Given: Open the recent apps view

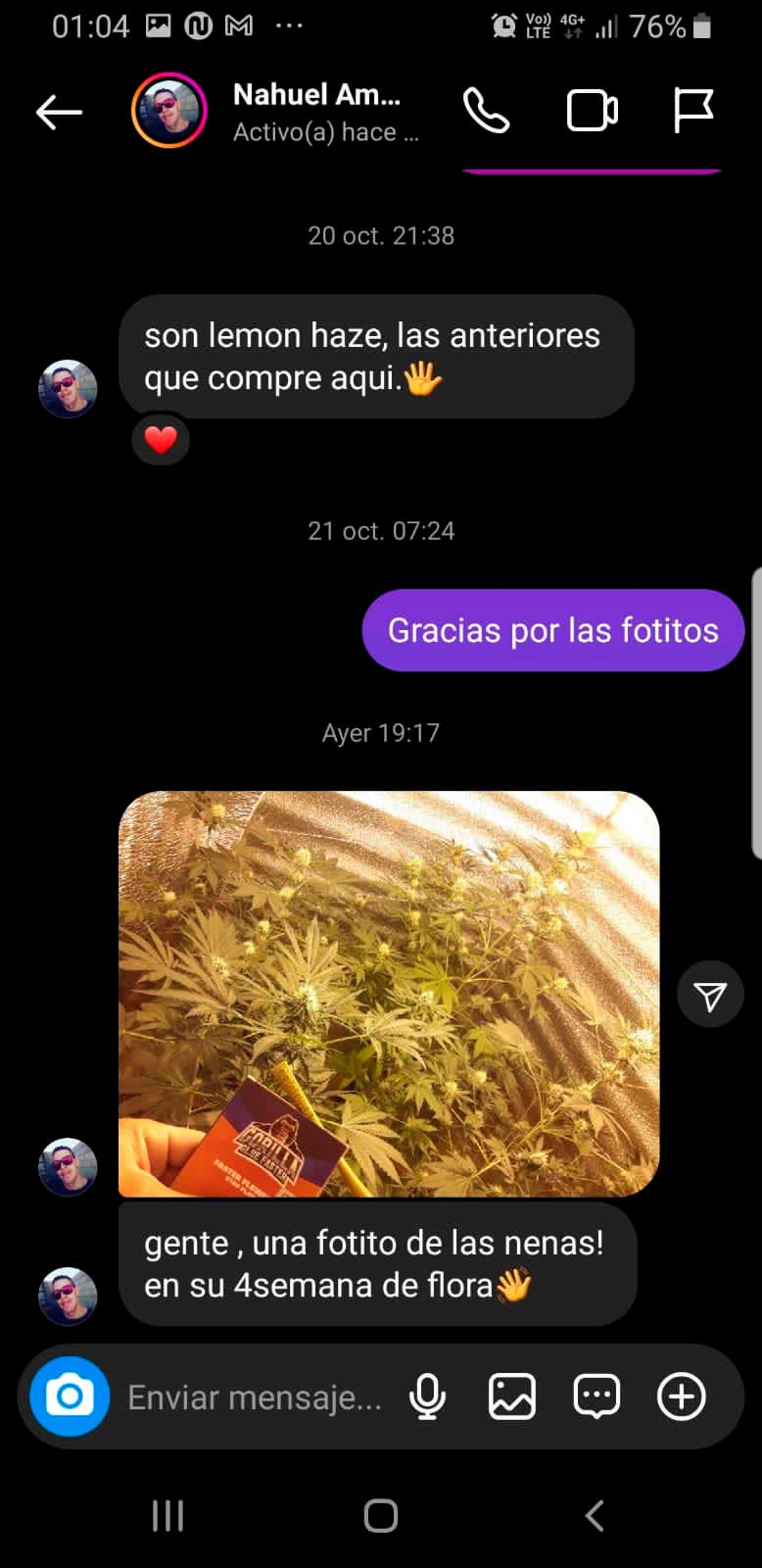Looking at the screenshot, I should point(167,1515).
